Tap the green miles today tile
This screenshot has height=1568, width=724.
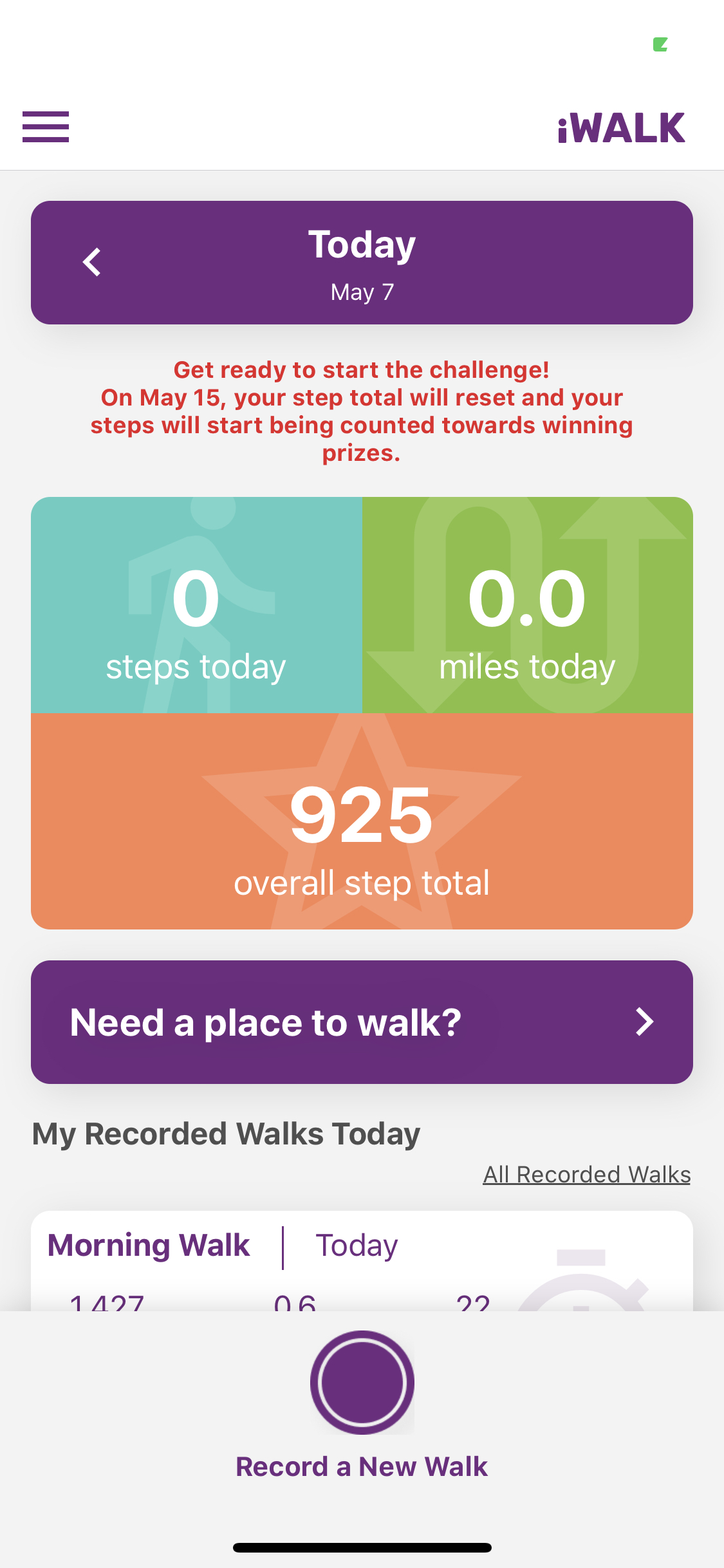tap(528, 604)
